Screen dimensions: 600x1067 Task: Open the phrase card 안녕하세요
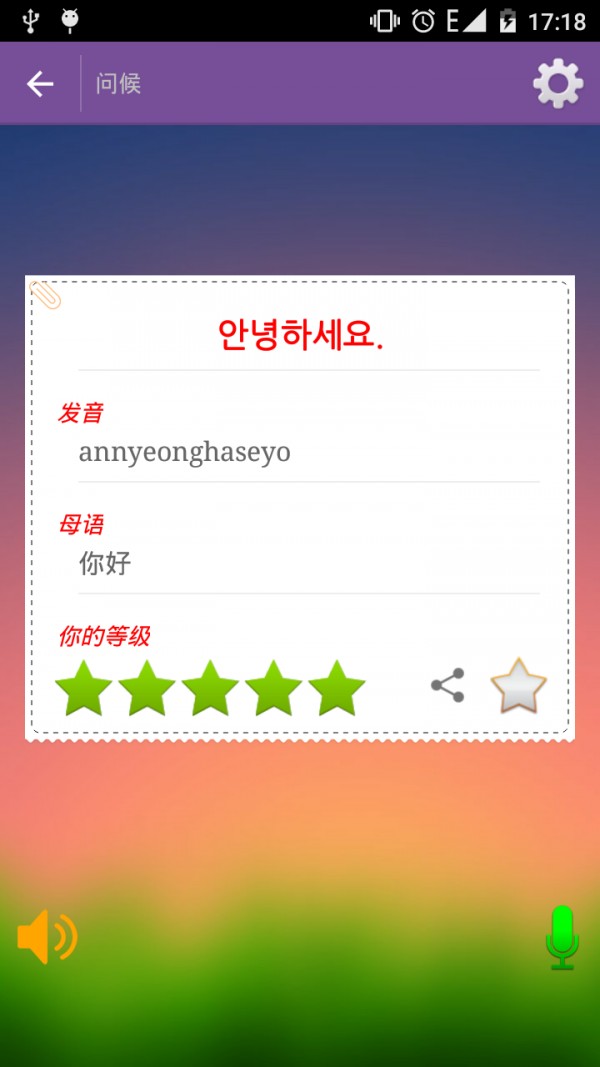point(300,335)
